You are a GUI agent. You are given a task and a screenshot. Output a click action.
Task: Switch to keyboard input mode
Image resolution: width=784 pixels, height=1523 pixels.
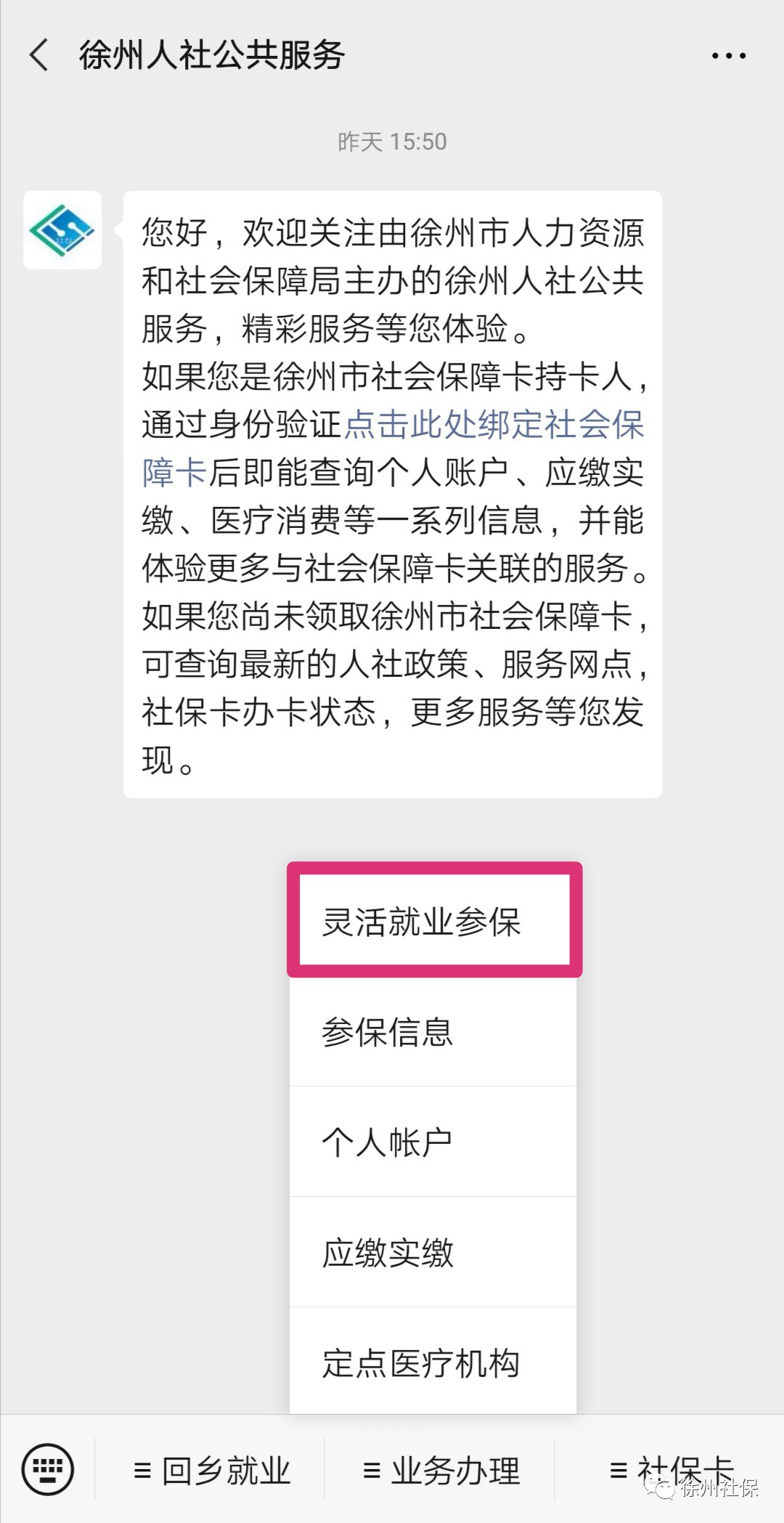pos(48,1469)
